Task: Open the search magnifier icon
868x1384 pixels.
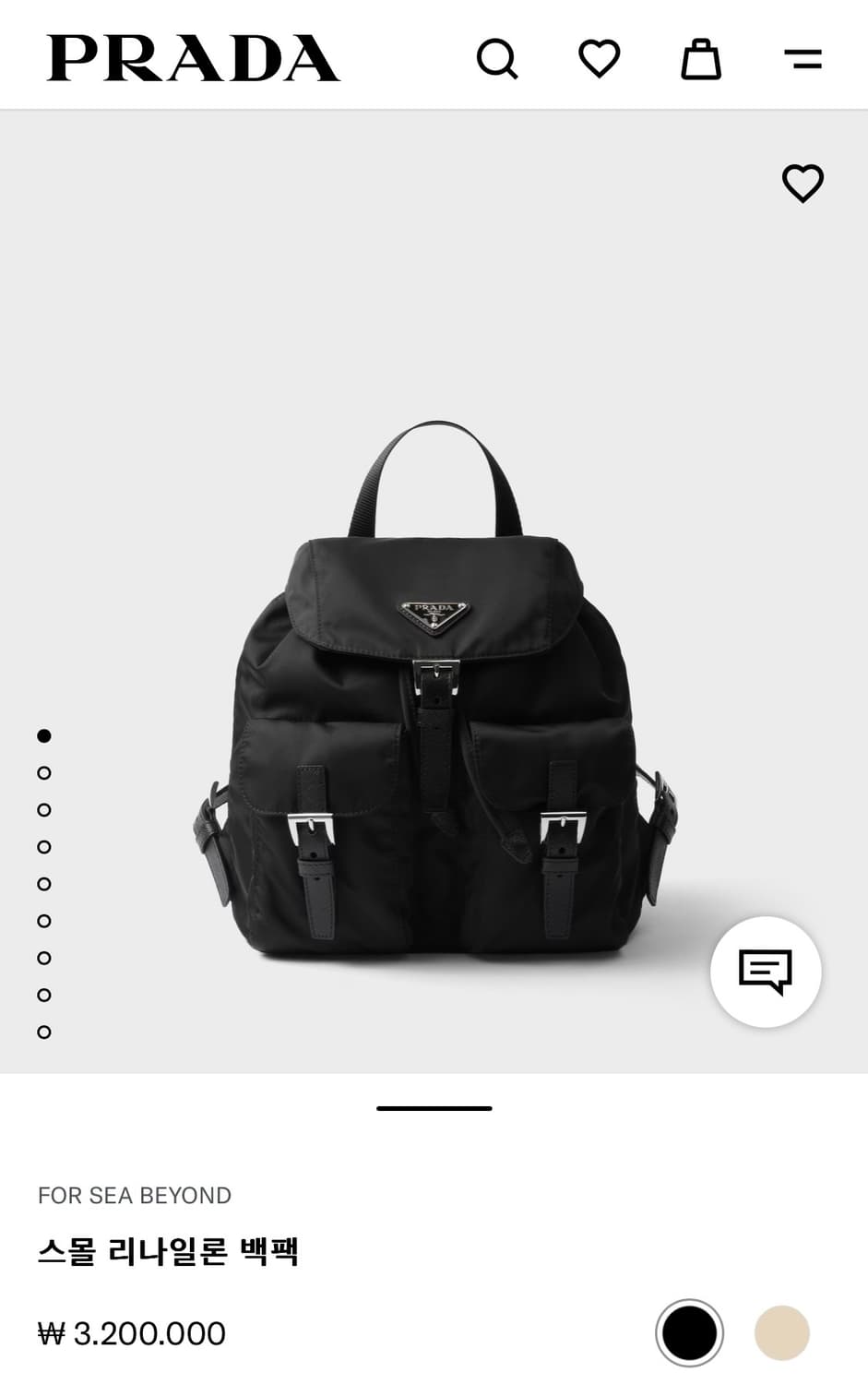Action: point(497,59)
